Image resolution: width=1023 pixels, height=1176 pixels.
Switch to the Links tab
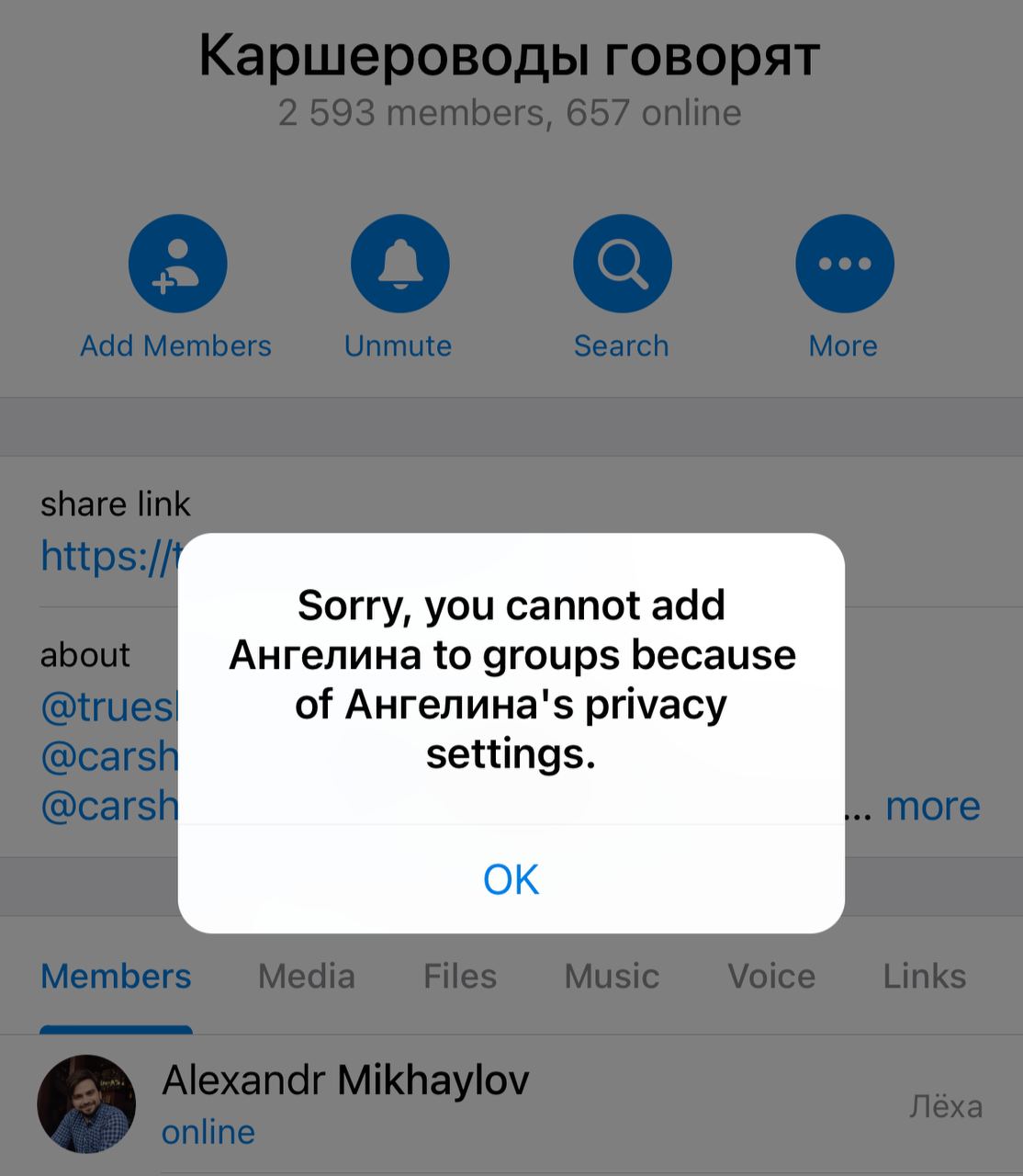pyautogui.click(x=924, y=976)
